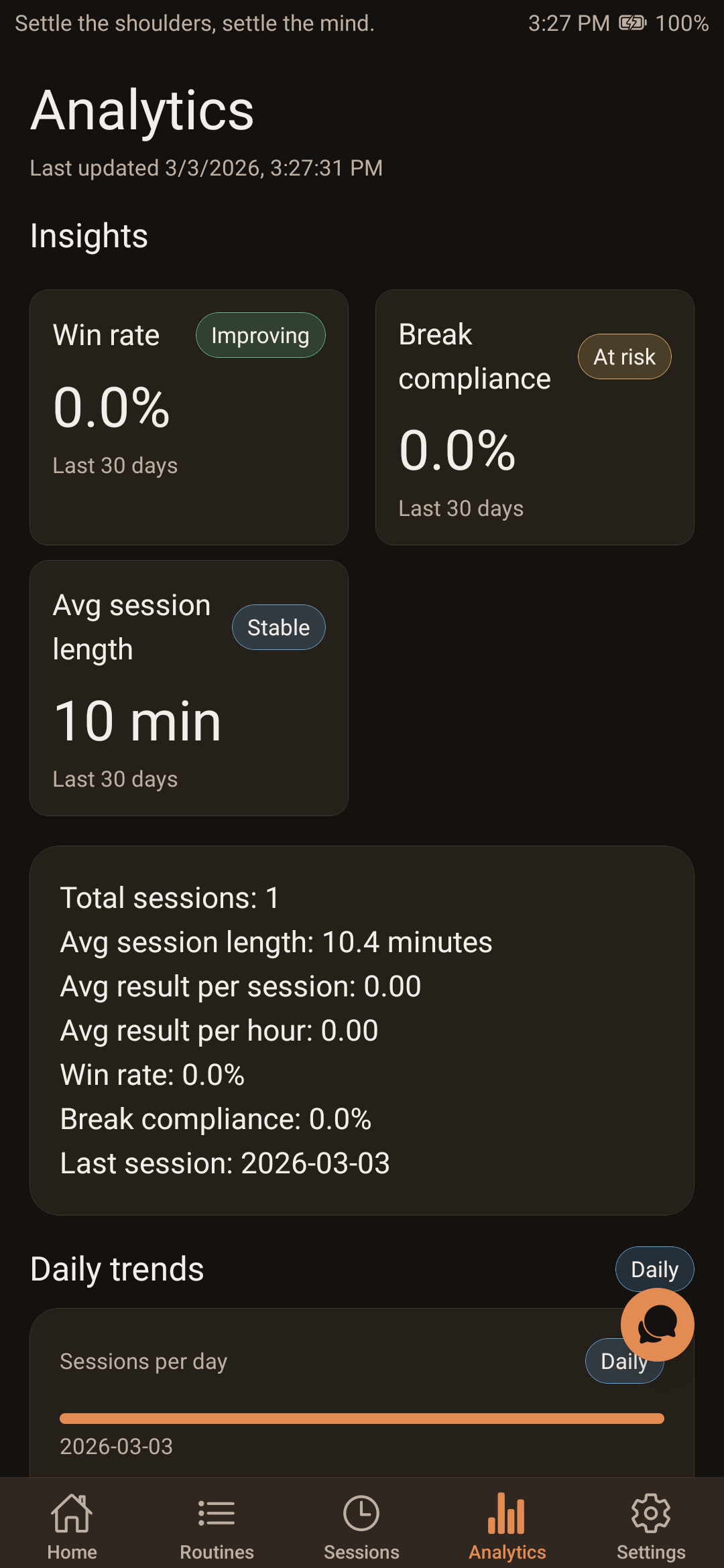Open the orange chat bubble button

coord(657,1324)
